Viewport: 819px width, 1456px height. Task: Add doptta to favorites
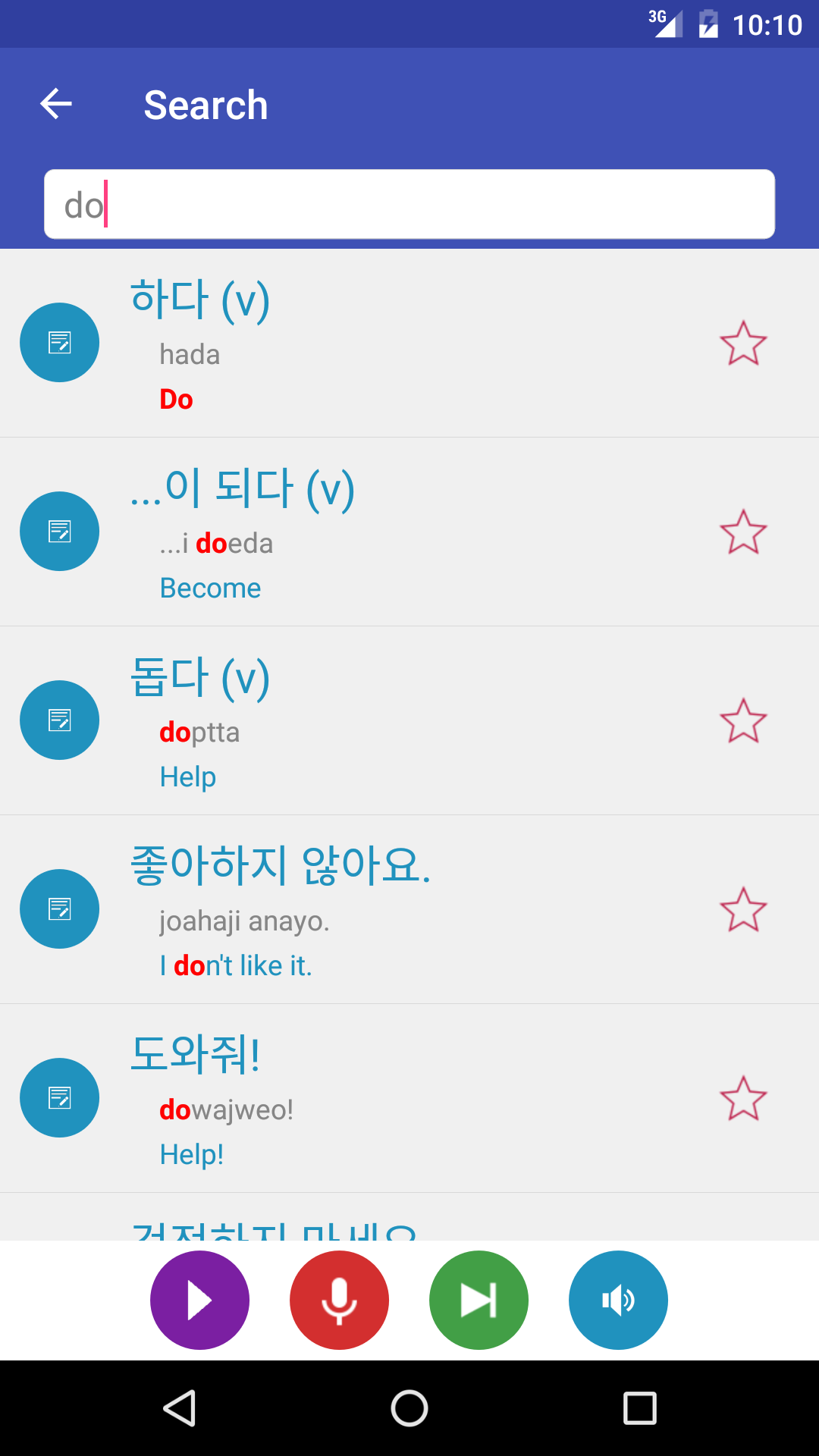pos(743,720)
